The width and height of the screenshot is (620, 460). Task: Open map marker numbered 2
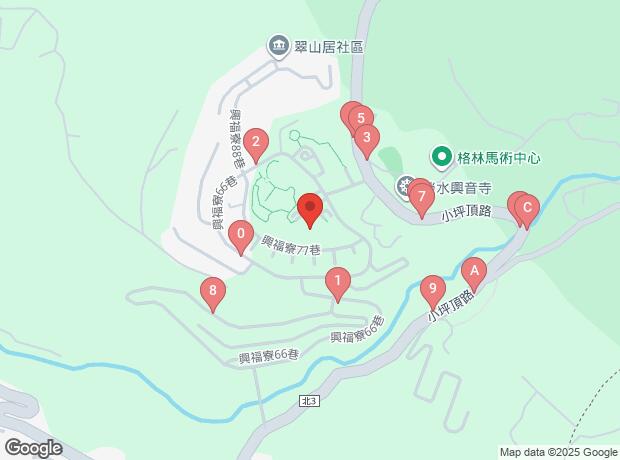point(256,142)
